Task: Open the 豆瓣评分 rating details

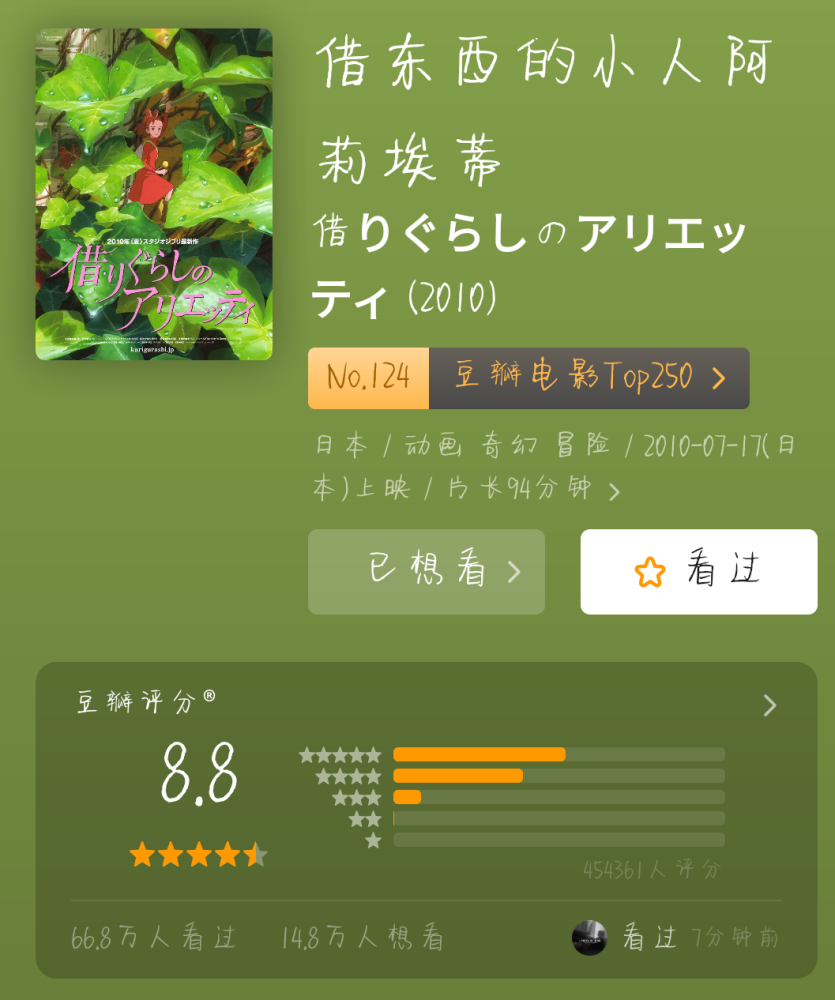Action: [x=768, y=706]
